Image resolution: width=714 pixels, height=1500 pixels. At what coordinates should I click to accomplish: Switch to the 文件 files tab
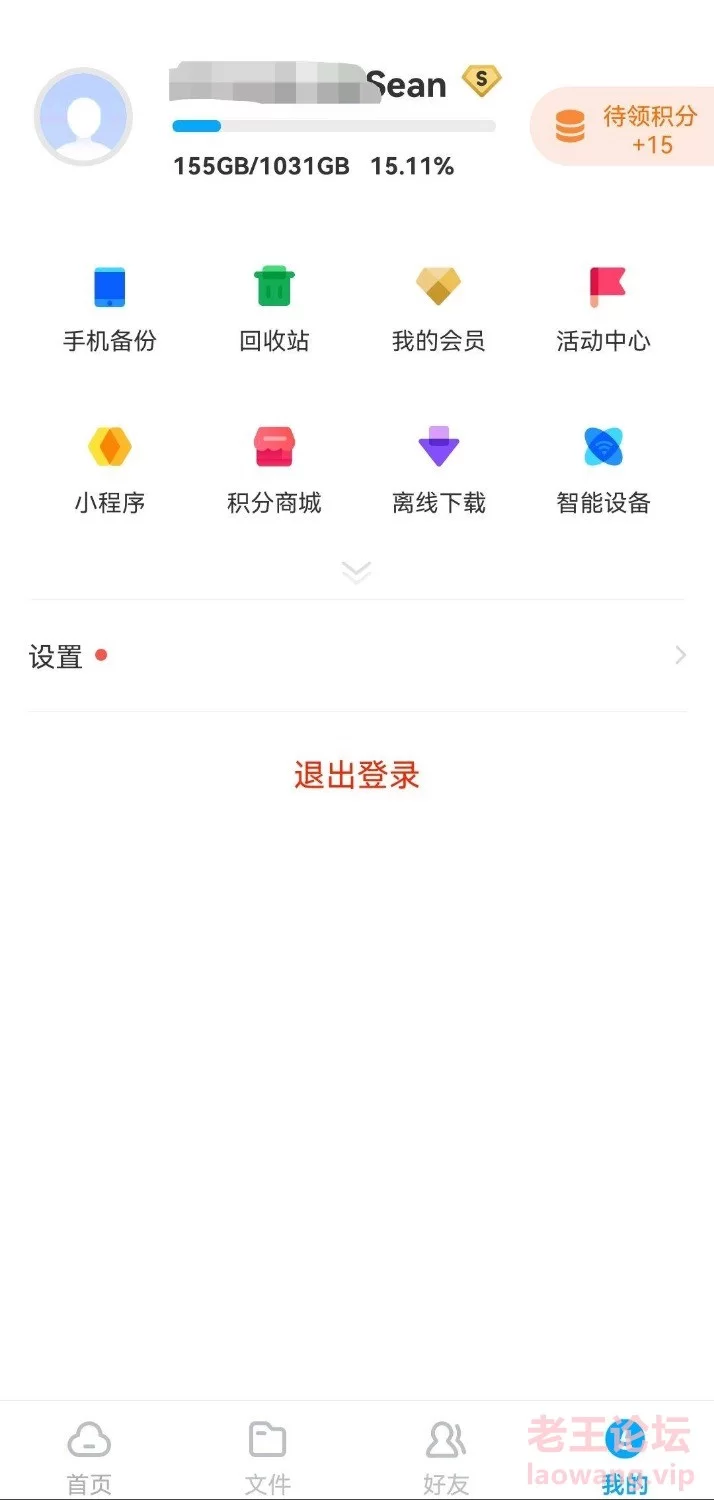click(268, 1457)
